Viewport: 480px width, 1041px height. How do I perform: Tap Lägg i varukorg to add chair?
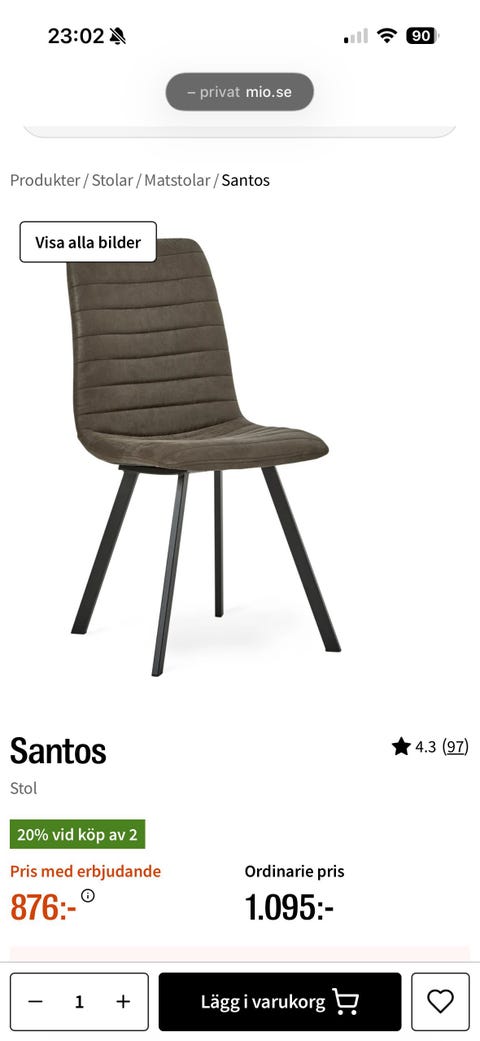(280, 1002)
